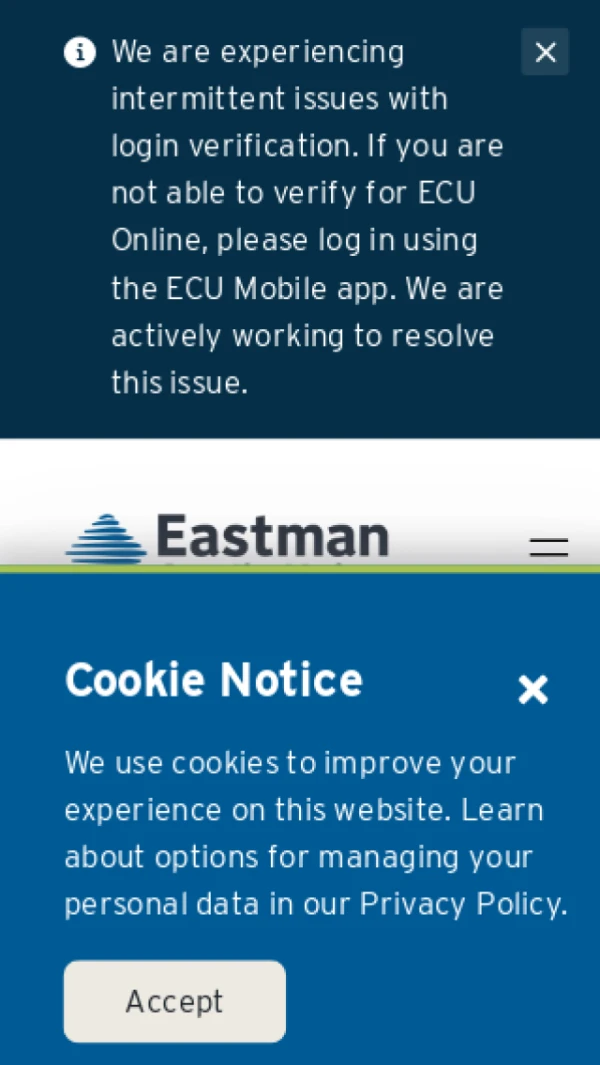Accept the cookie policy
The width and height of the screenshot is (600, 1065).
pos(175,1001)
